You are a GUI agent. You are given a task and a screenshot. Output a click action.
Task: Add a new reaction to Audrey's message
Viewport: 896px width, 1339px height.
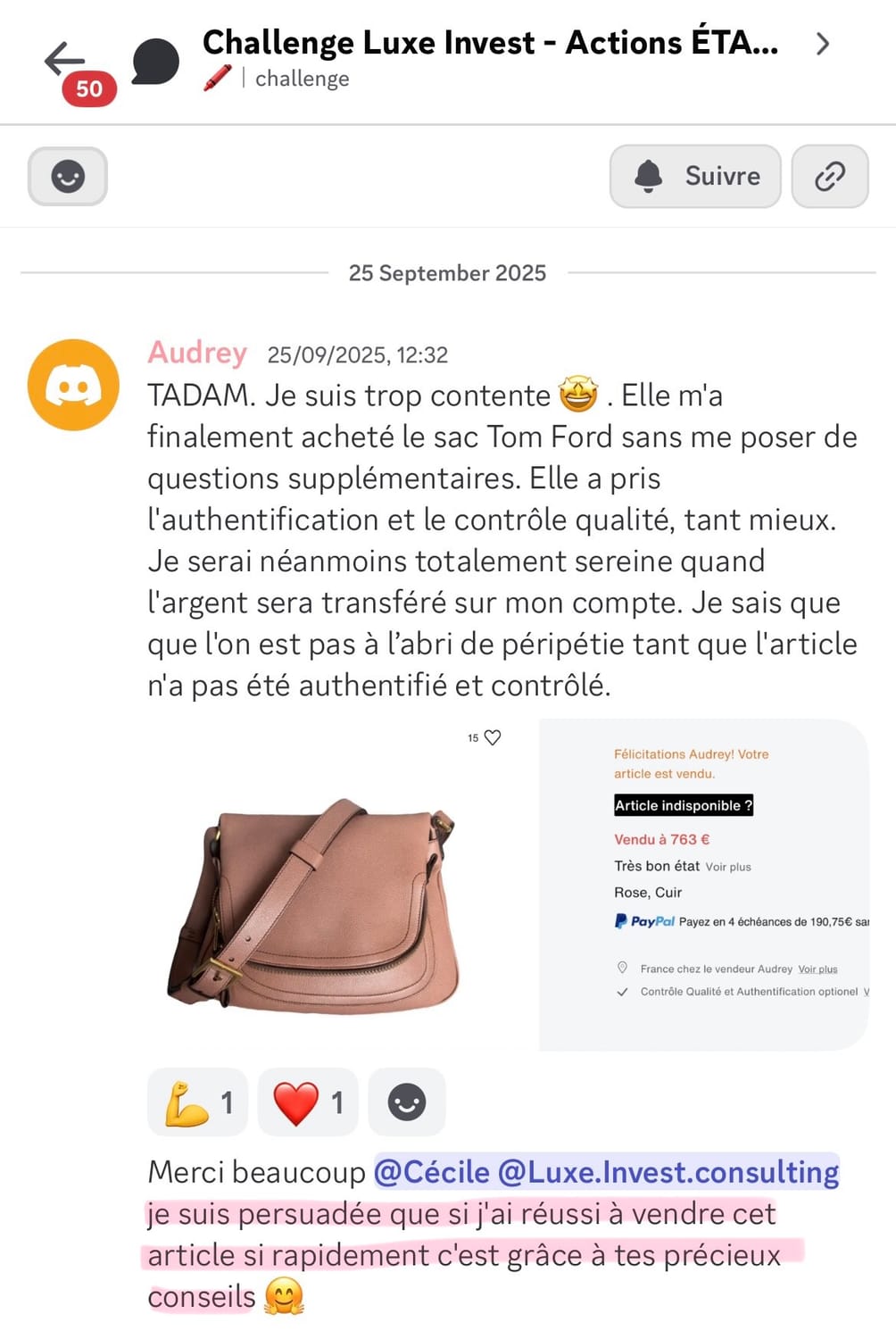[406, 1102]
